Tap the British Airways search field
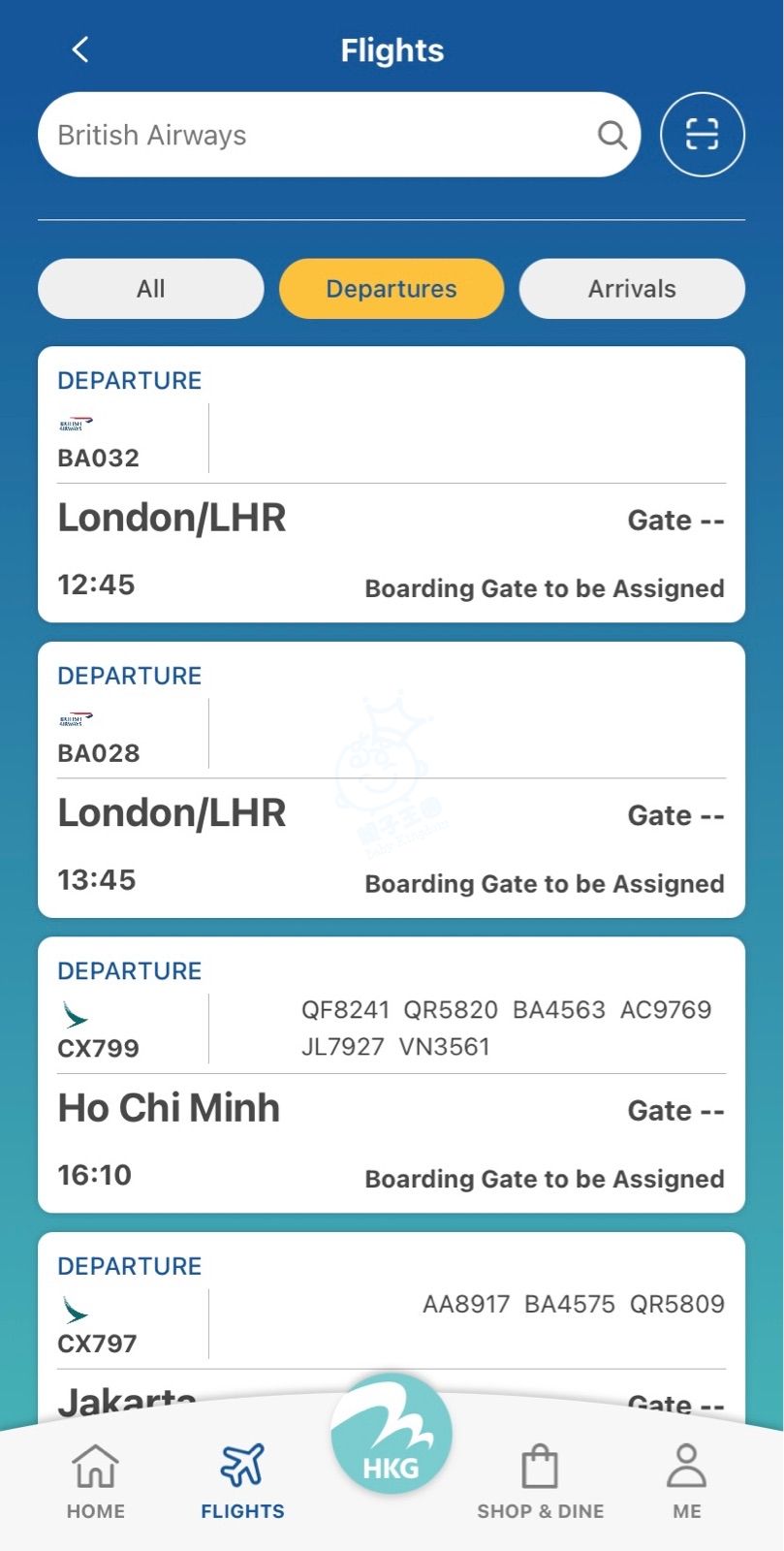The height and width of the screenshot is (1551, 784). click(339, 135)
